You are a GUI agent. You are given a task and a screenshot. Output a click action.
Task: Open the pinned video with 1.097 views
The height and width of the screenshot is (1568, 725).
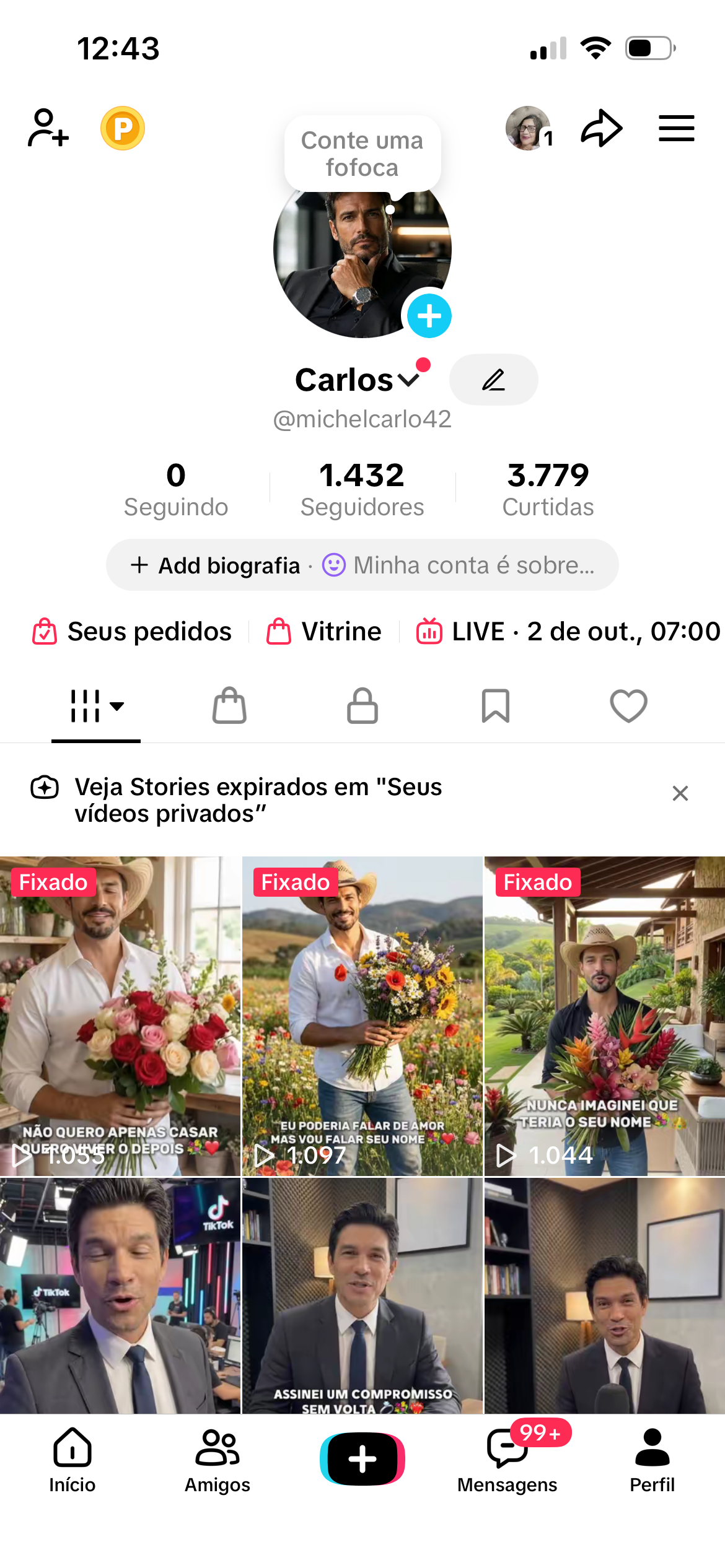tap(362, 1016)
